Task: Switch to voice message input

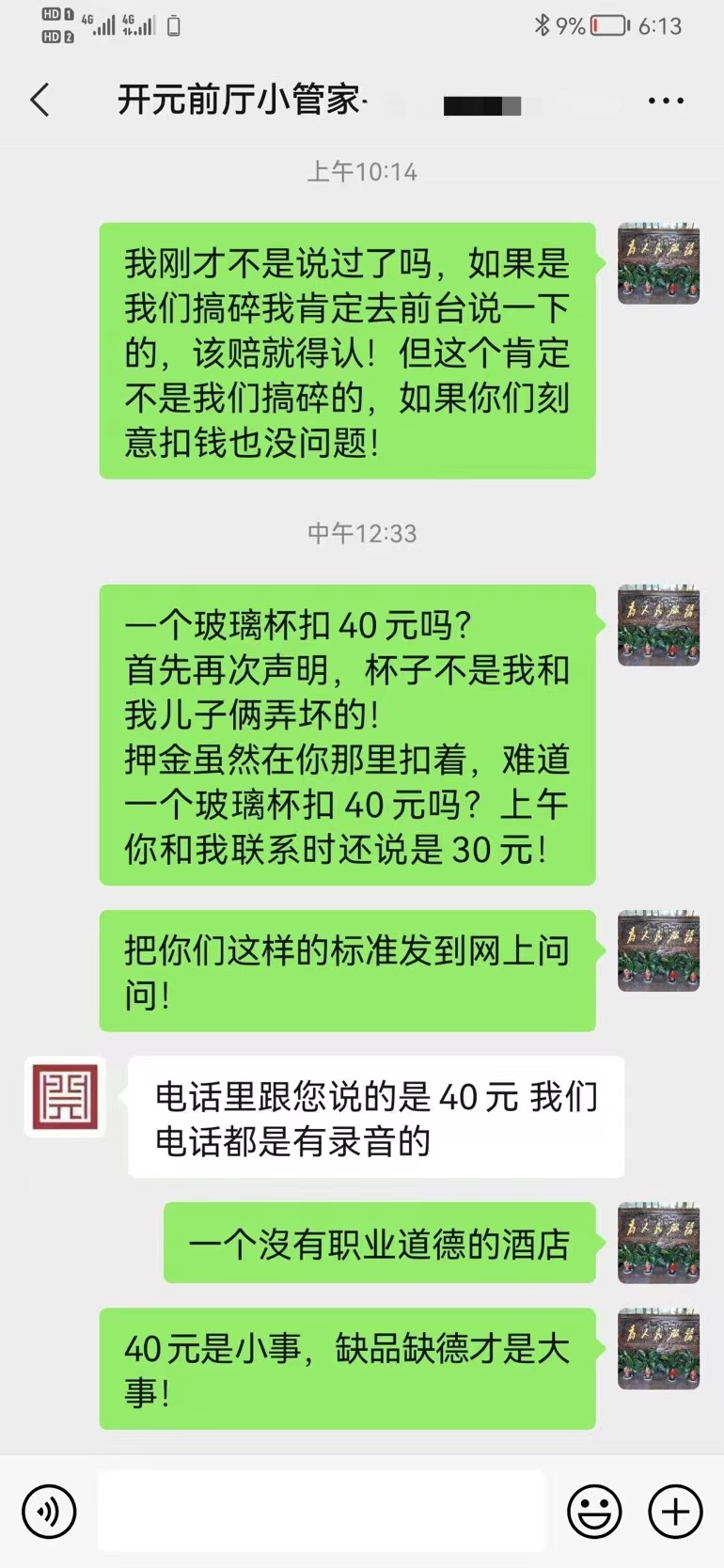Action: tap(49, 1512)
